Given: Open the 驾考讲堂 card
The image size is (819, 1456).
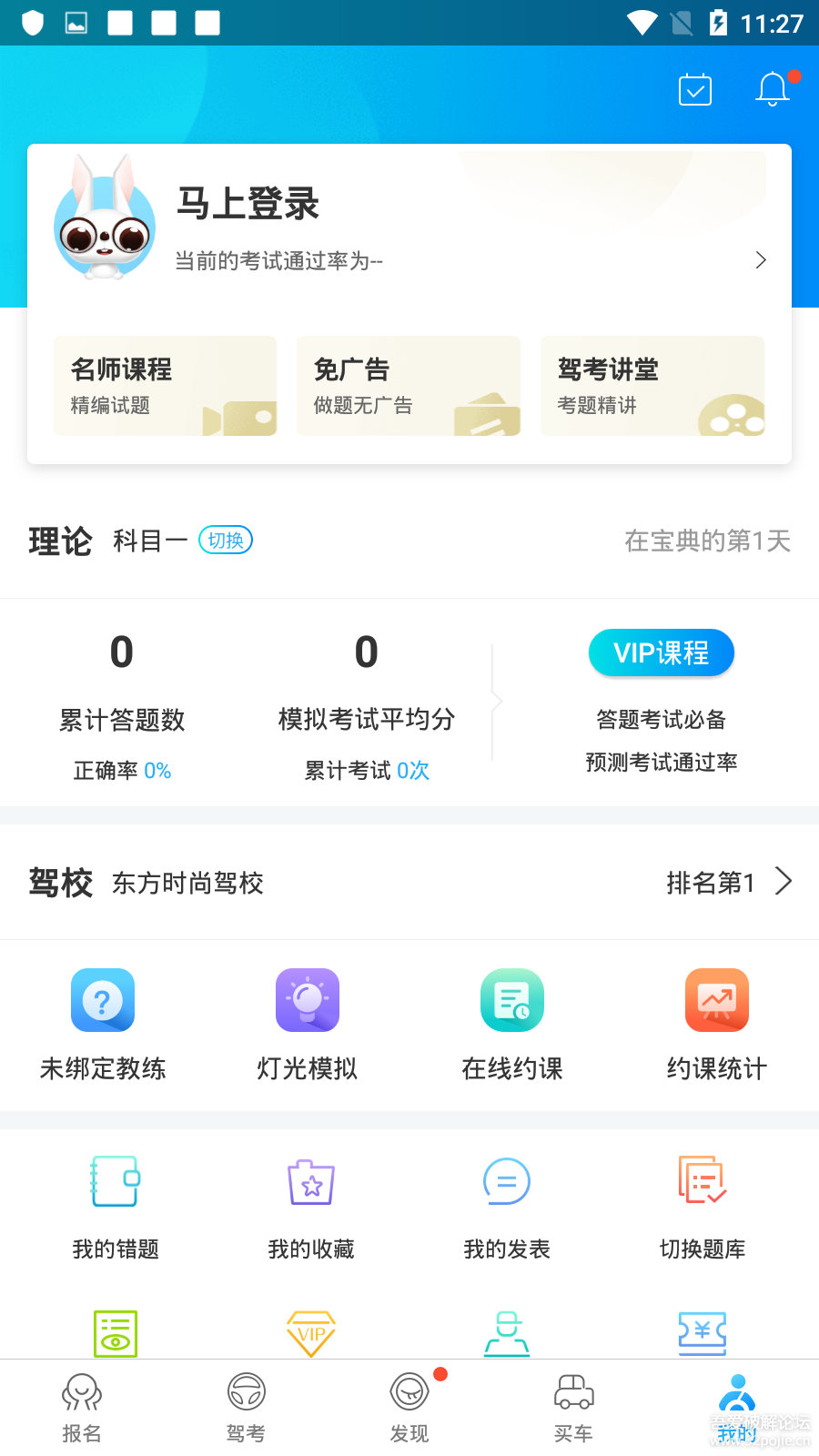Looking at the screenshot, I should point(652,386).
